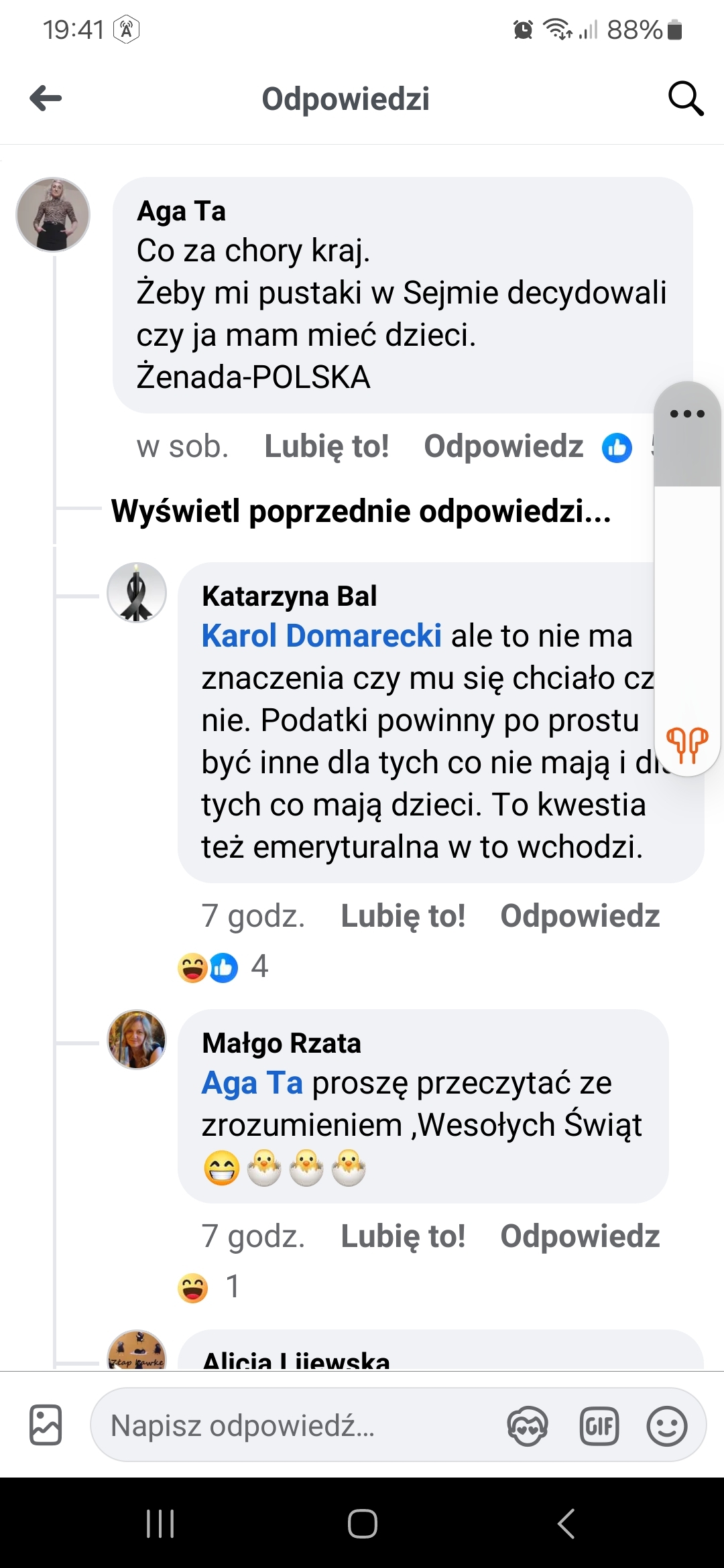The width and height of the screenshot is (724, 1568).
Task: Open Katarzyna Bal's profile picture
Action: (137, 592)
